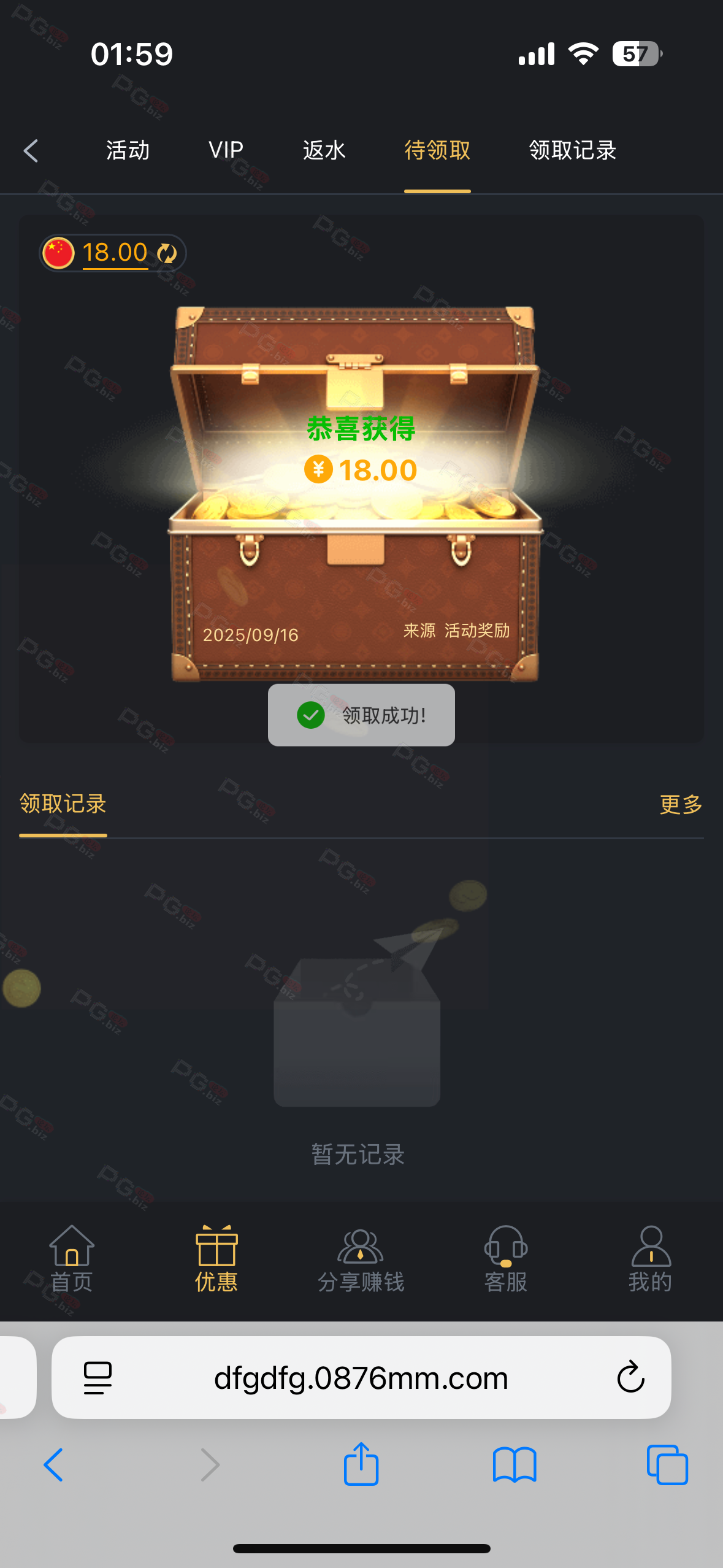Go to 首页 in bottom navigation
The width and height of the screenshot is (723, 1568).
[x=72, y=1259]
